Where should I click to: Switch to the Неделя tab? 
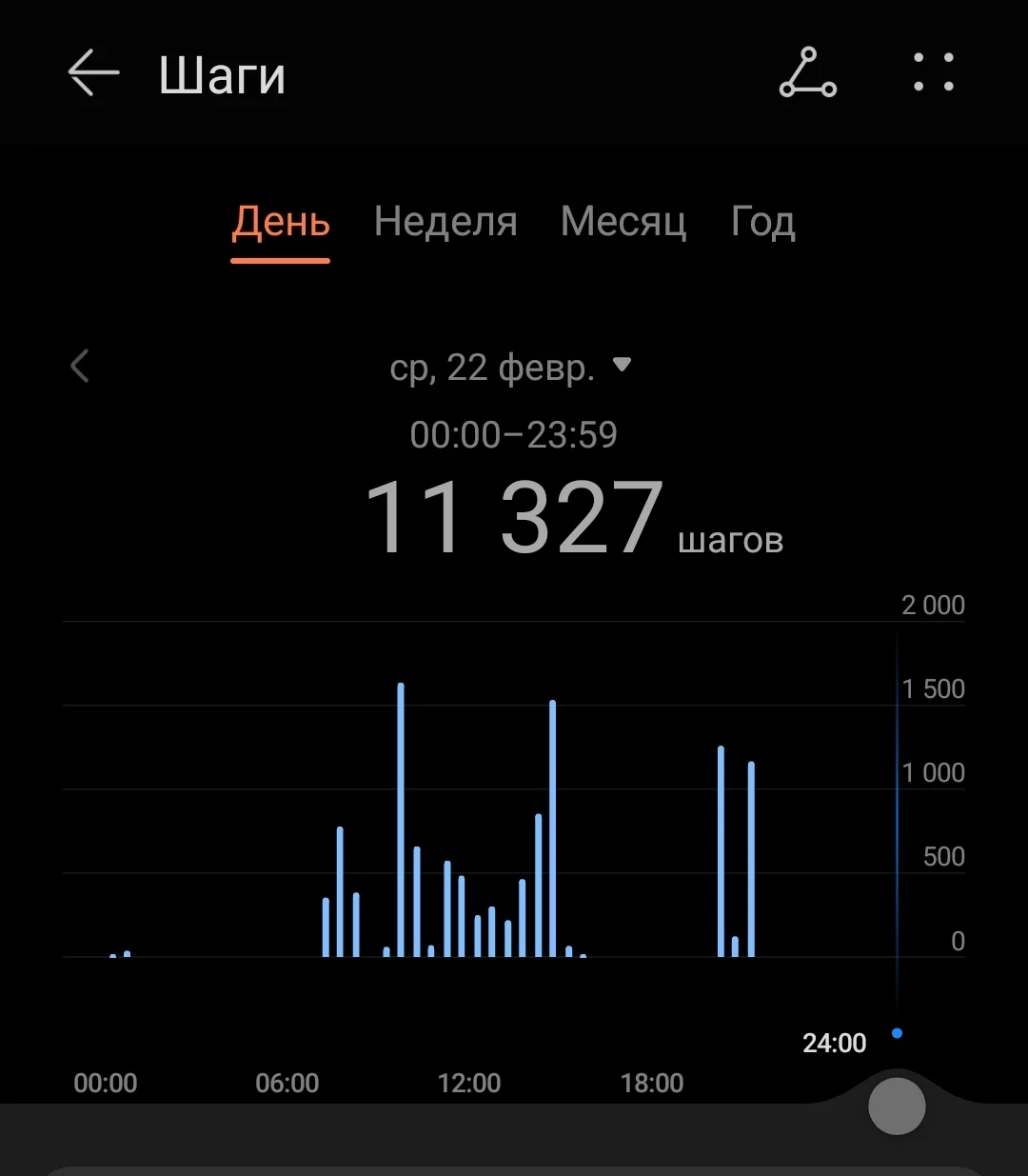pos(445,222)
